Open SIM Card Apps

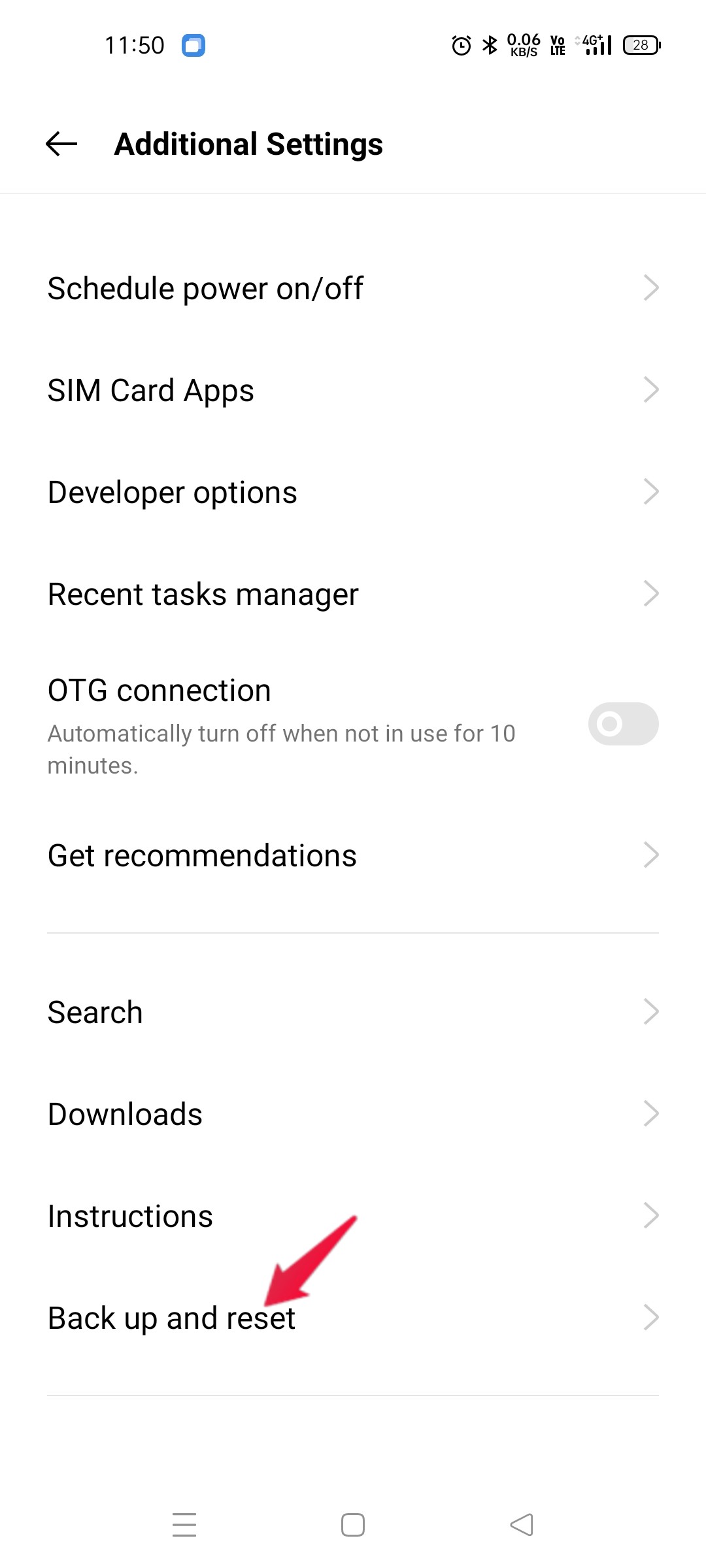pos(353,389)
